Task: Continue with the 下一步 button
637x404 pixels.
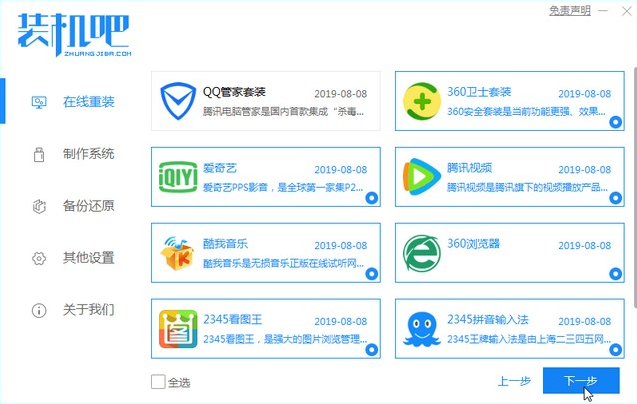Action: pyautogui.click(x=580, y=381)
